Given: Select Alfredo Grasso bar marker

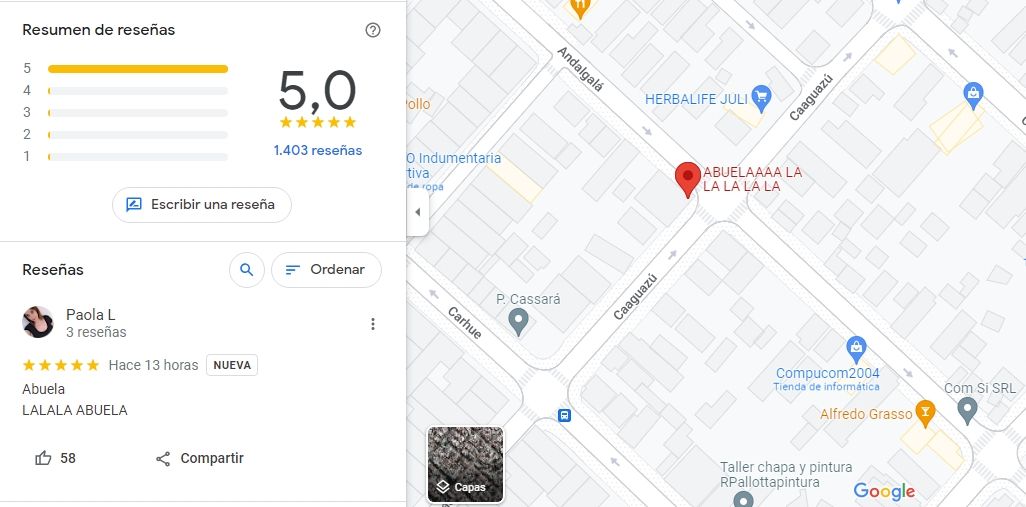Looking at the screenshot, I should pyautogui.click(x=925, y=412).
